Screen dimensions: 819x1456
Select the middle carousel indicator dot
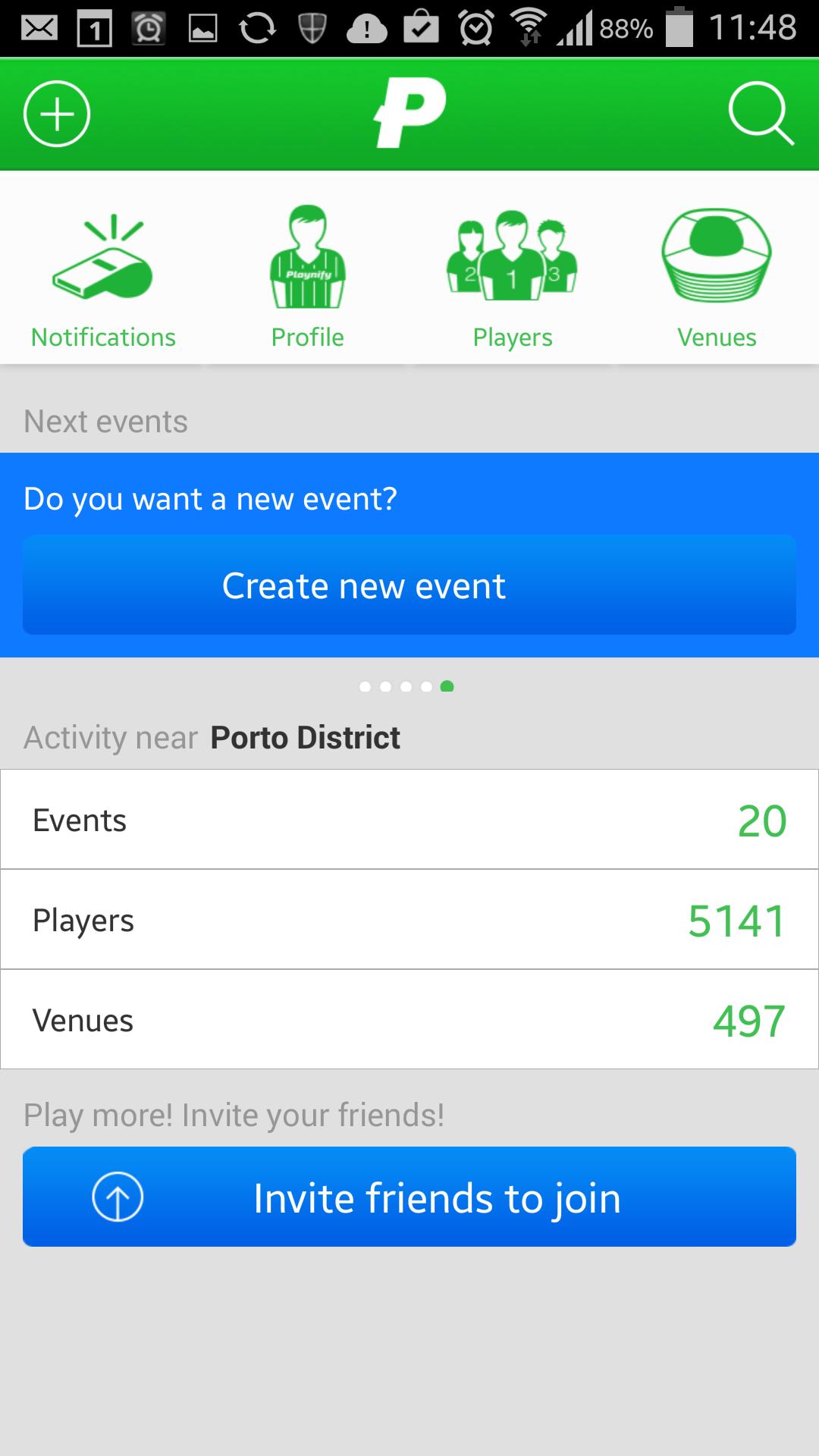coord(406,686)
